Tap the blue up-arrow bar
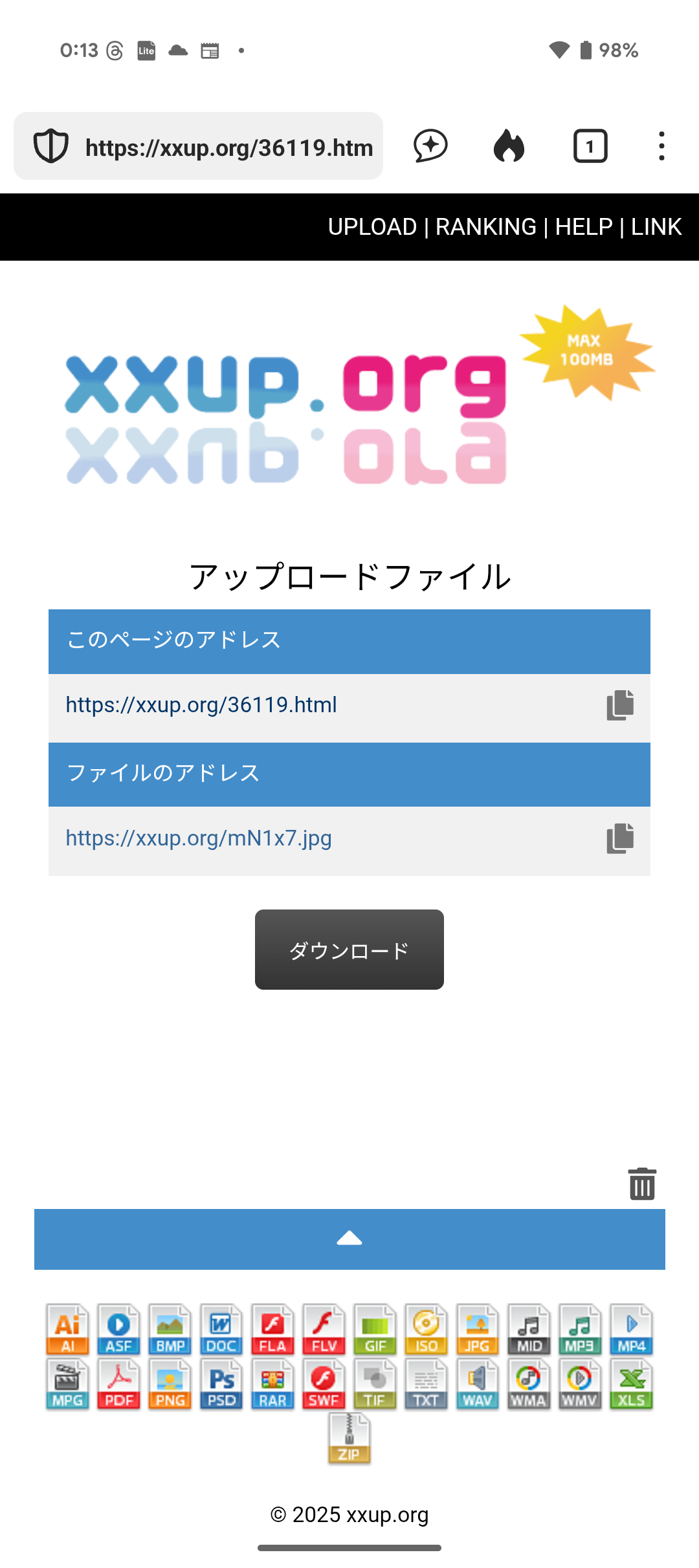Viewport: 699px width, 1568px height. click(x=349, y=1239)
